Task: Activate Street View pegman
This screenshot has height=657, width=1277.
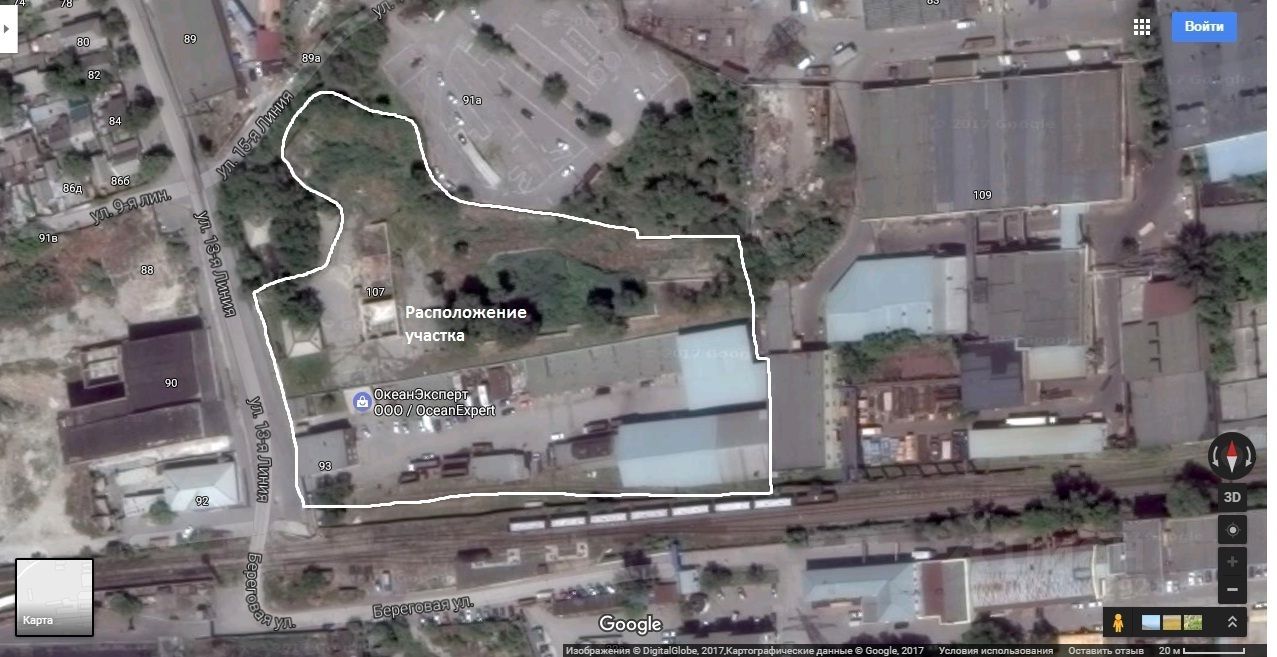Action: pos(1118,622)
